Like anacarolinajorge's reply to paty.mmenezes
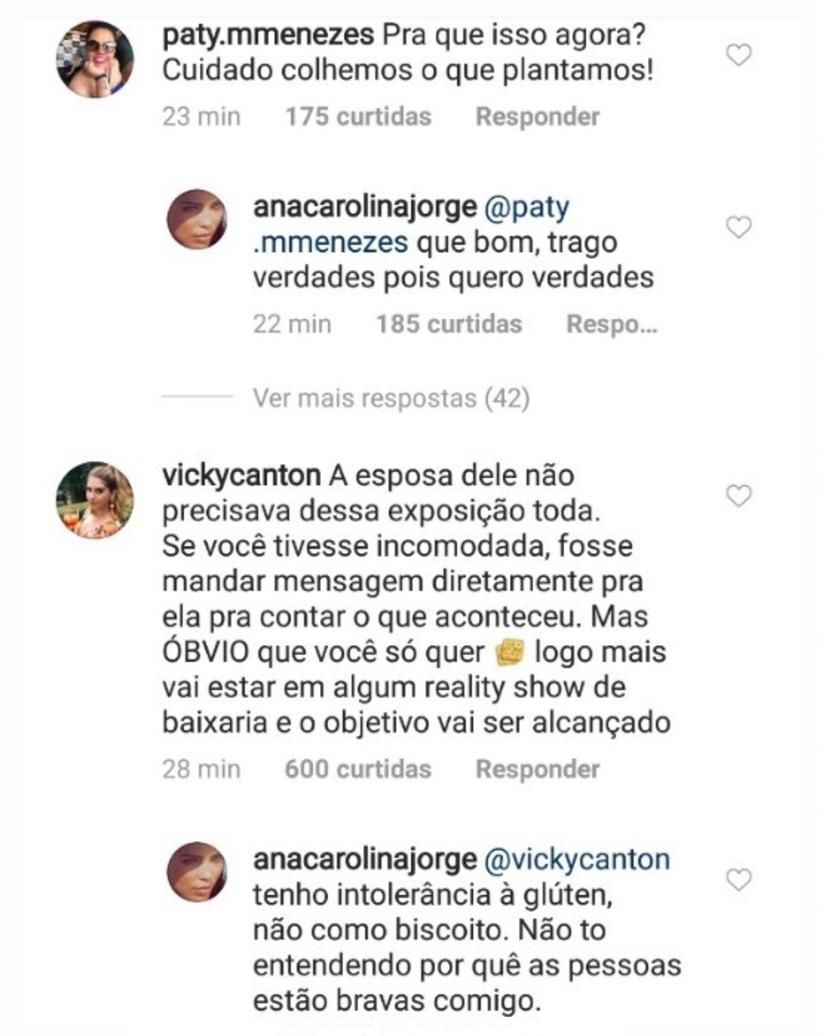This screenshot has width=822, height=1036. [738, 228]
